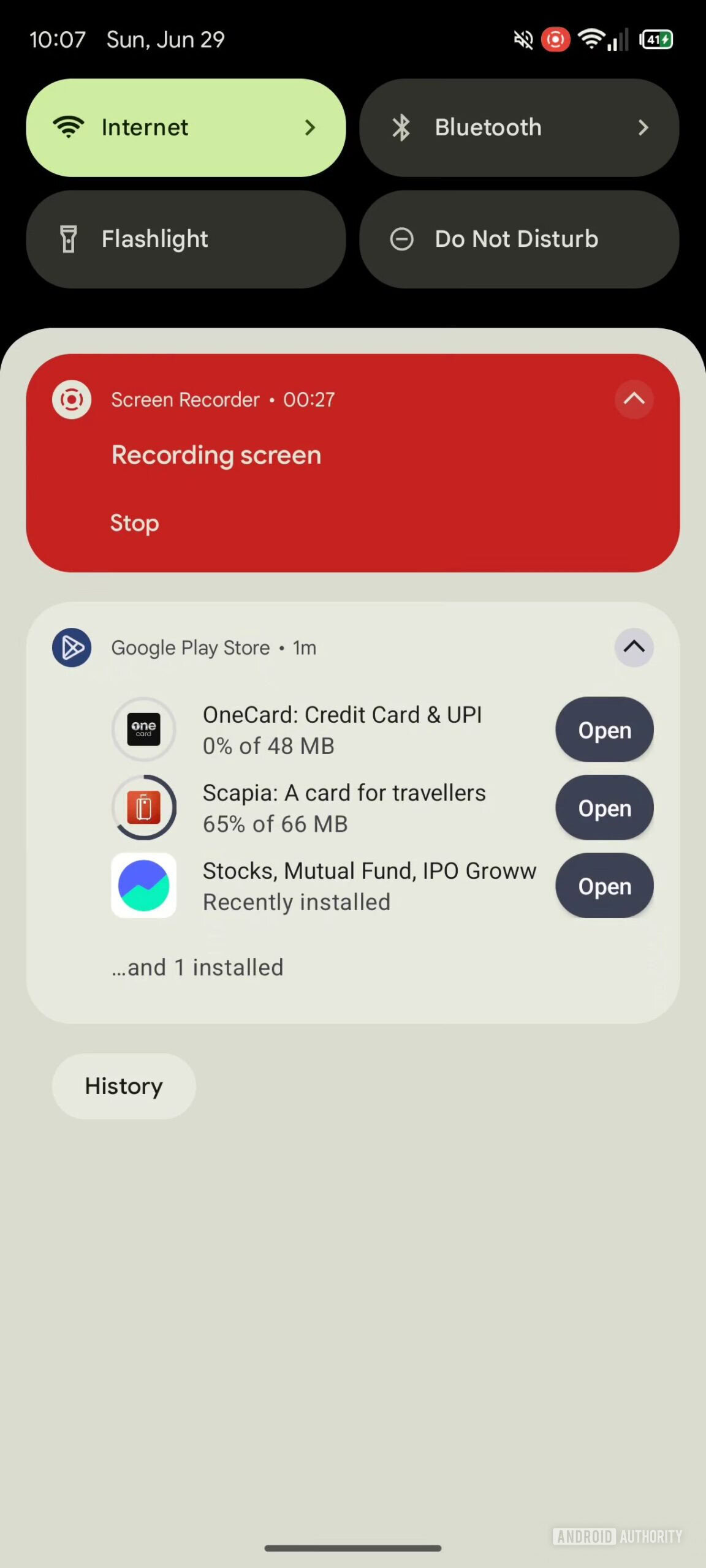View notification History

[124, 1086]
